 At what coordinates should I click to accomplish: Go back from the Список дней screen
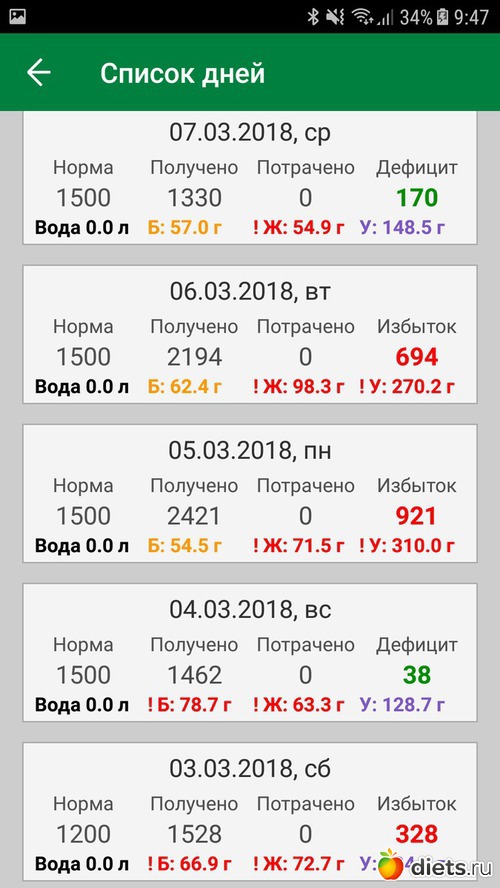click(x=39, y=73)
